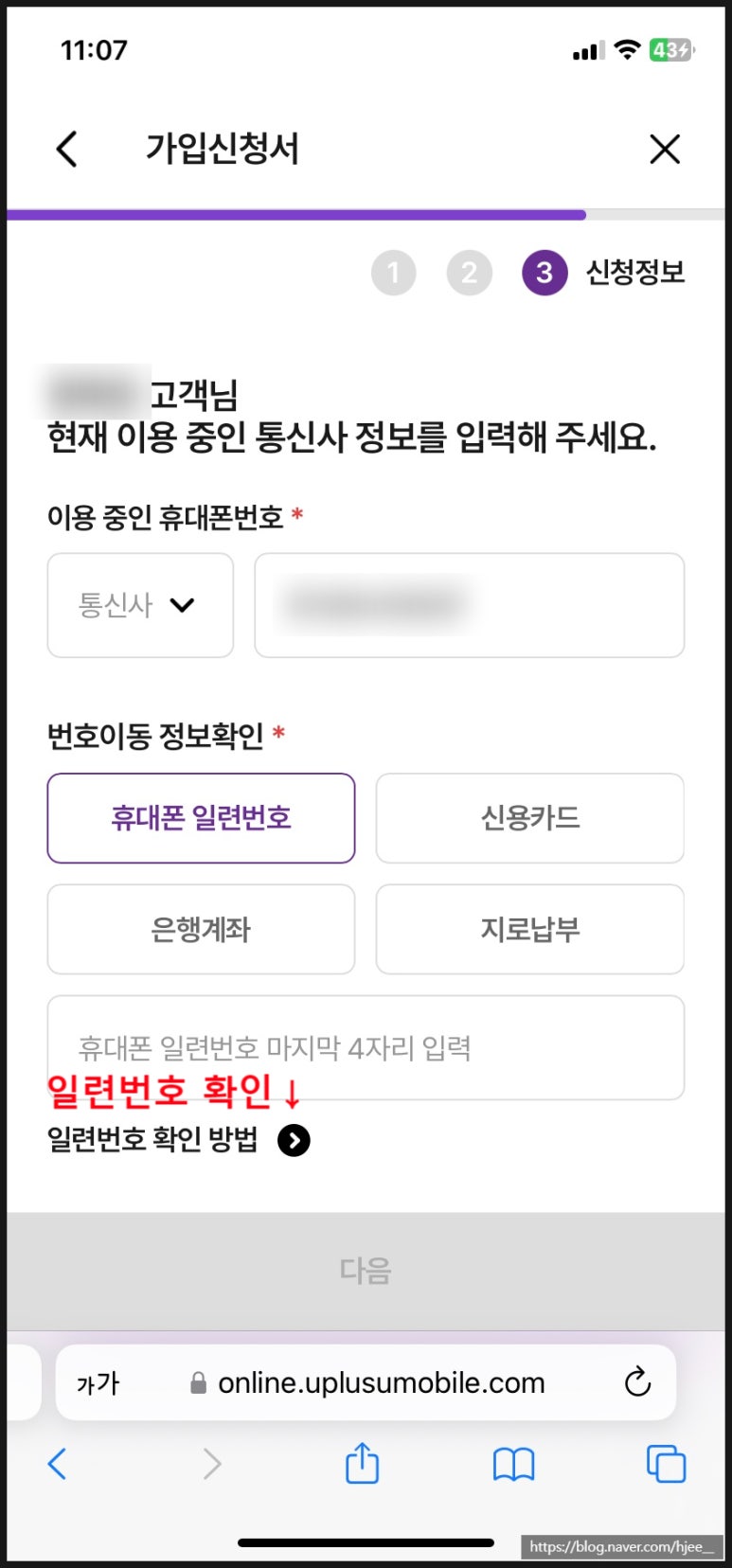This screenshot has width=732, height=1568.
Task: Choose 지로납부 verification option
Action: pos(530,929)
